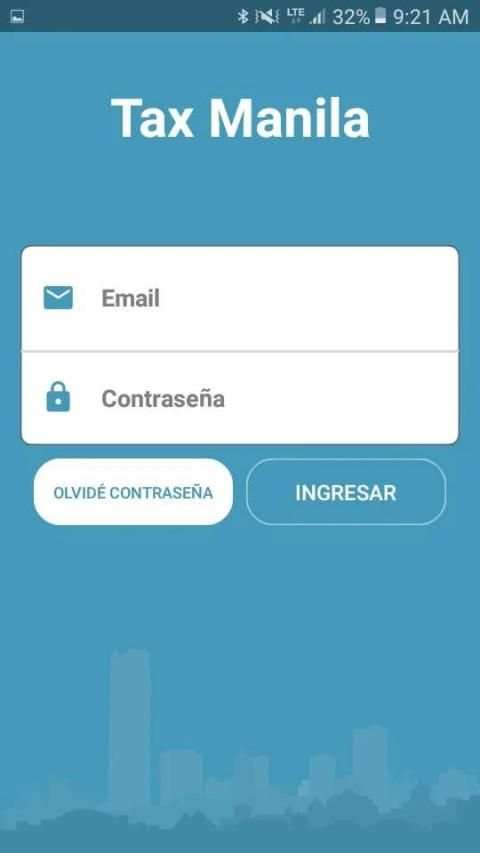Tap Olvidé Contraseña to recover password
480x853 pixels.
pyautogui.click(x=133, y=492)
